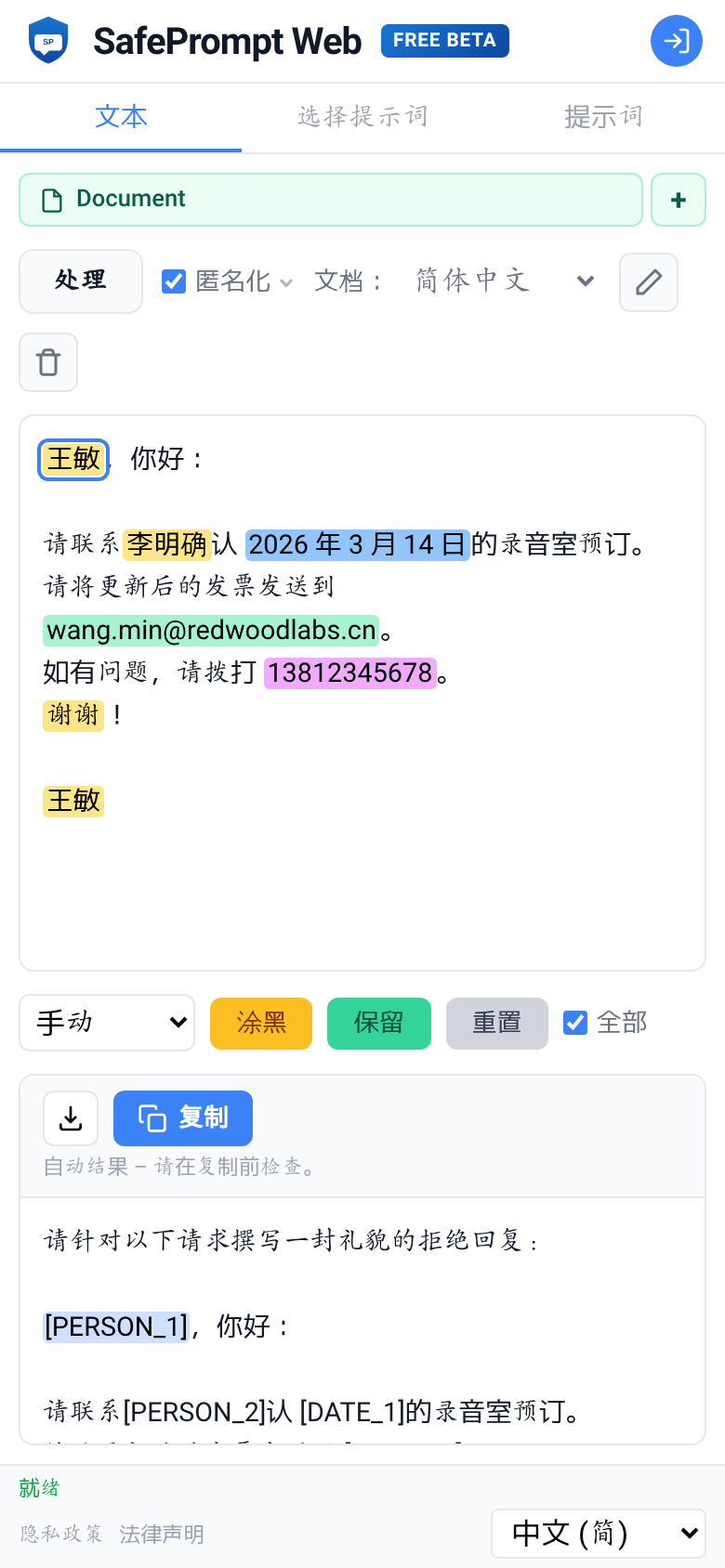Switch to the 选择提示词 tab
725x1568 pixels.
(x=362, y=117)
